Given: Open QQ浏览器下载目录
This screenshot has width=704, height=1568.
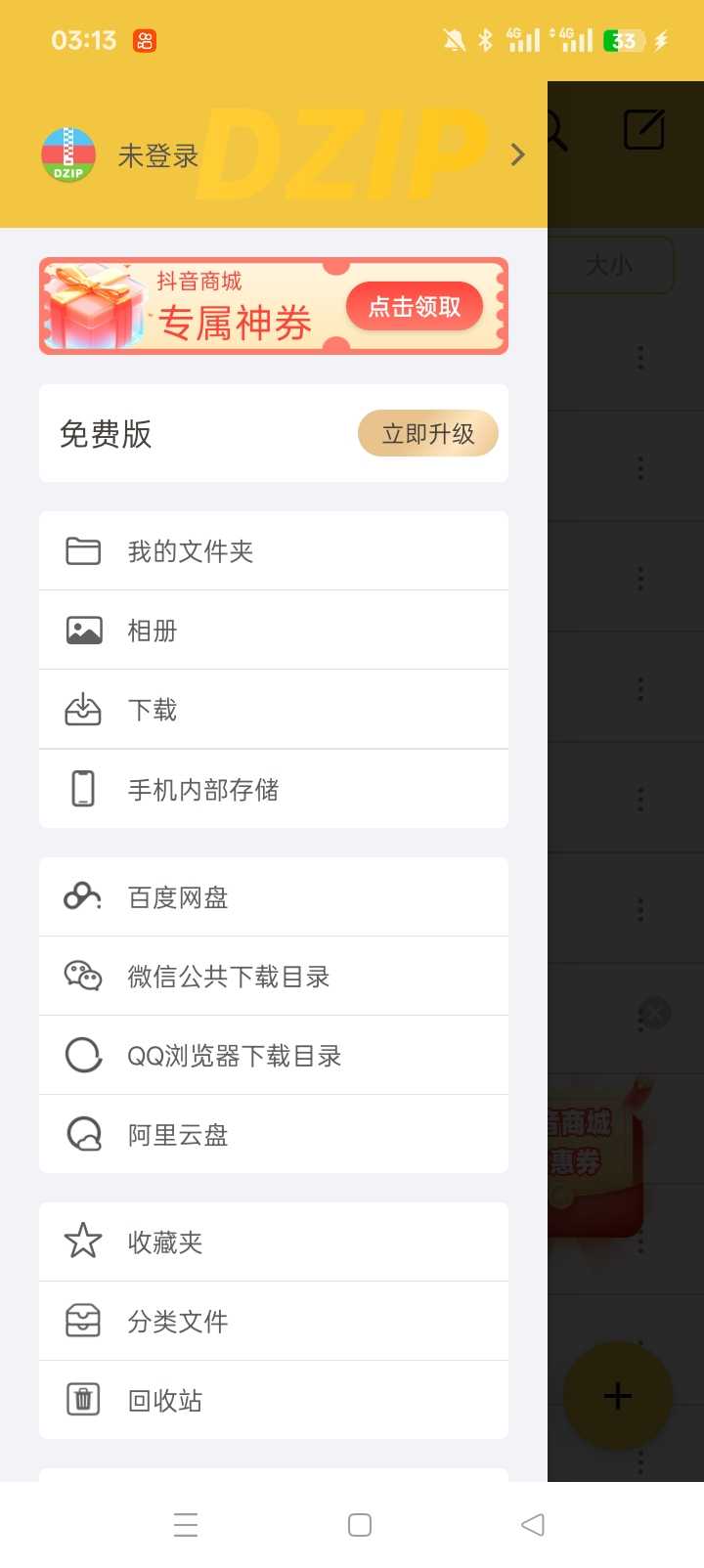Looking at the screenshot, I should pos(274,1056).
